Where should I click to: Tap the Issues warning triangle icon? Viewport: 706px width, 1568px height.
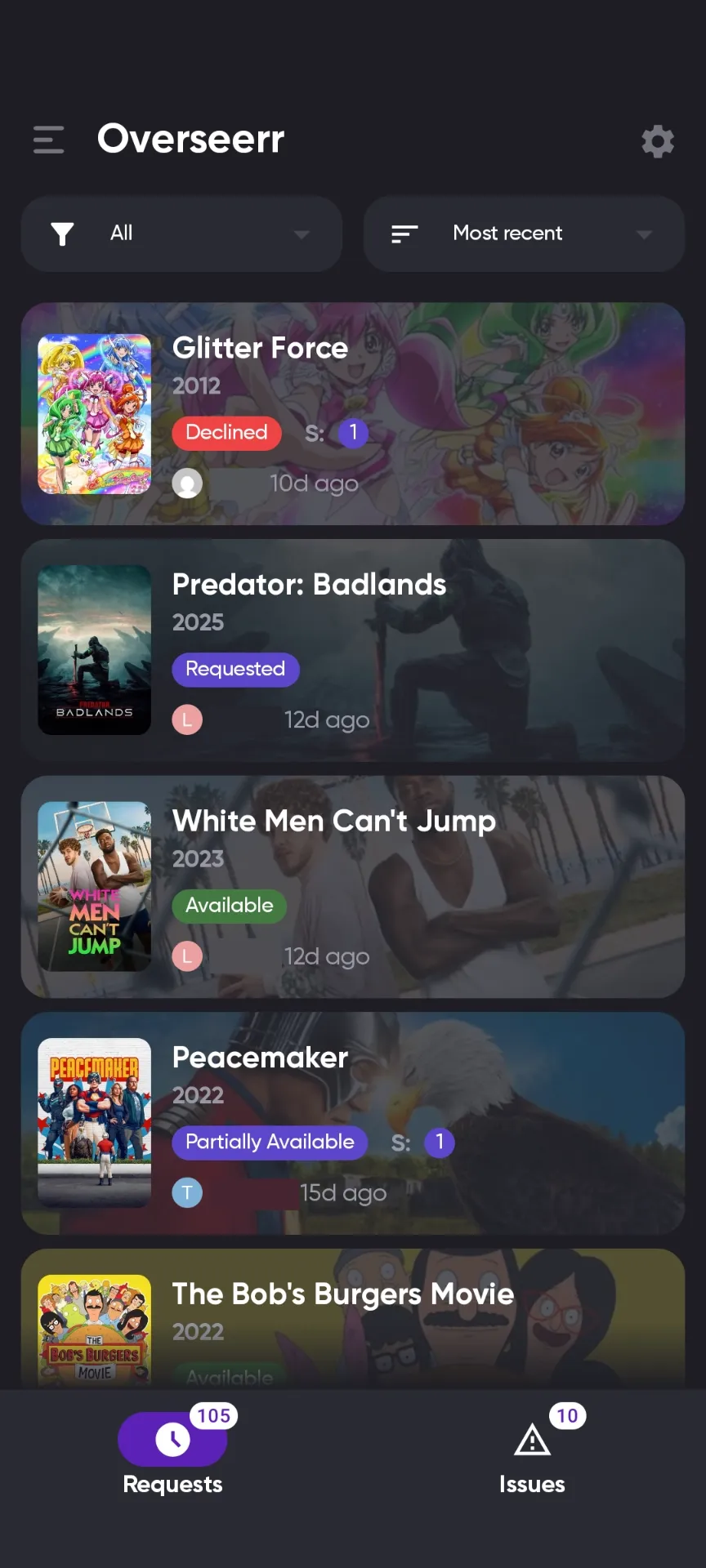click(x=531, y=1440)
